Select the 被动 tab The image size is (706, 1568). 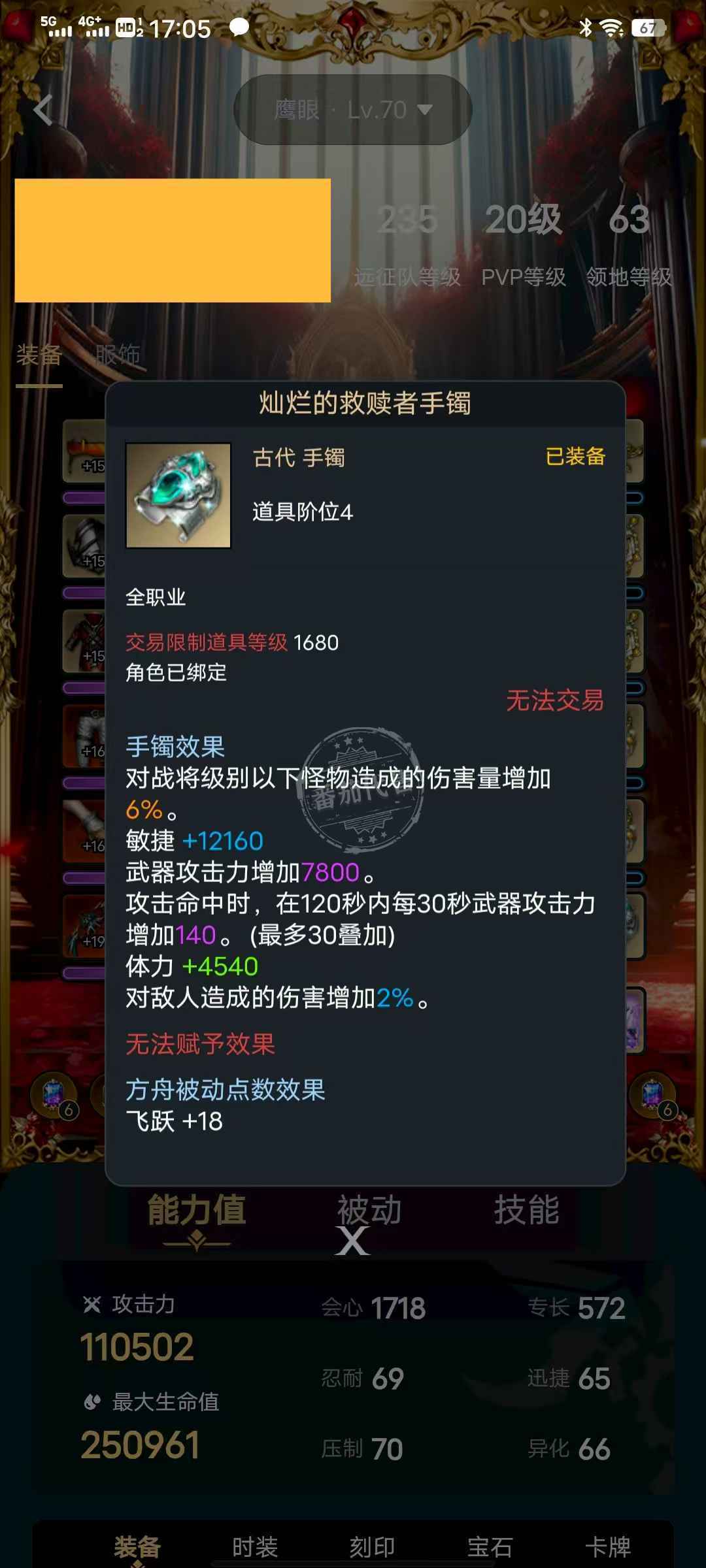[x=369, y=1210]
